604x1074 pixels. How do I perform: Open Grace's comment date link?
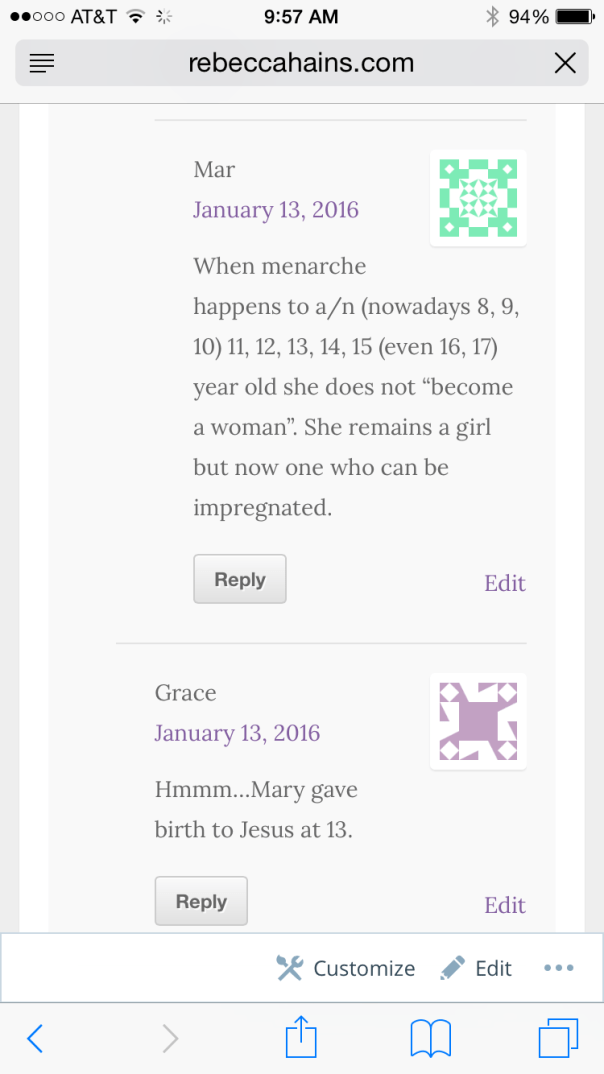coord(237,733)
